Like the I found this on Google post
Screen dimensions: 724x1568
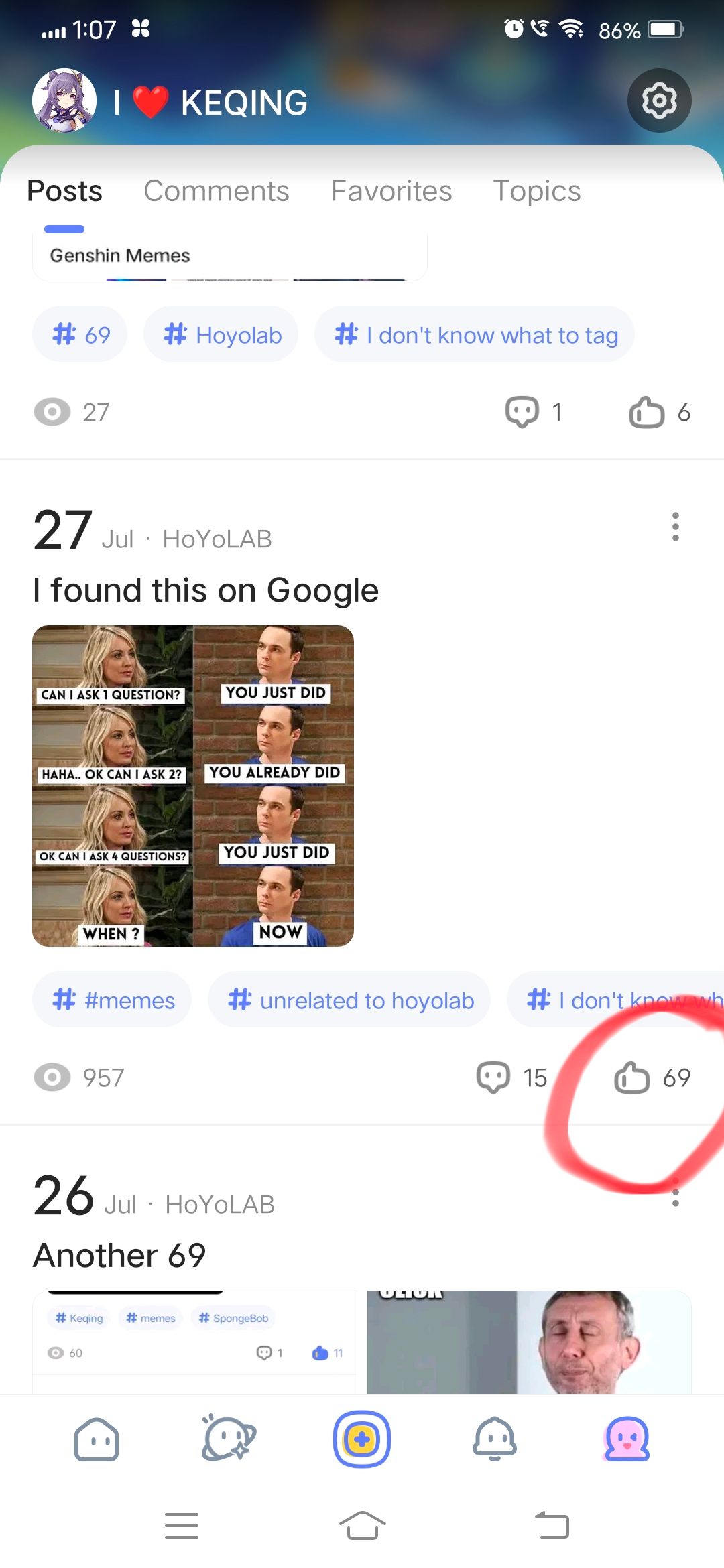[632, 1077]
